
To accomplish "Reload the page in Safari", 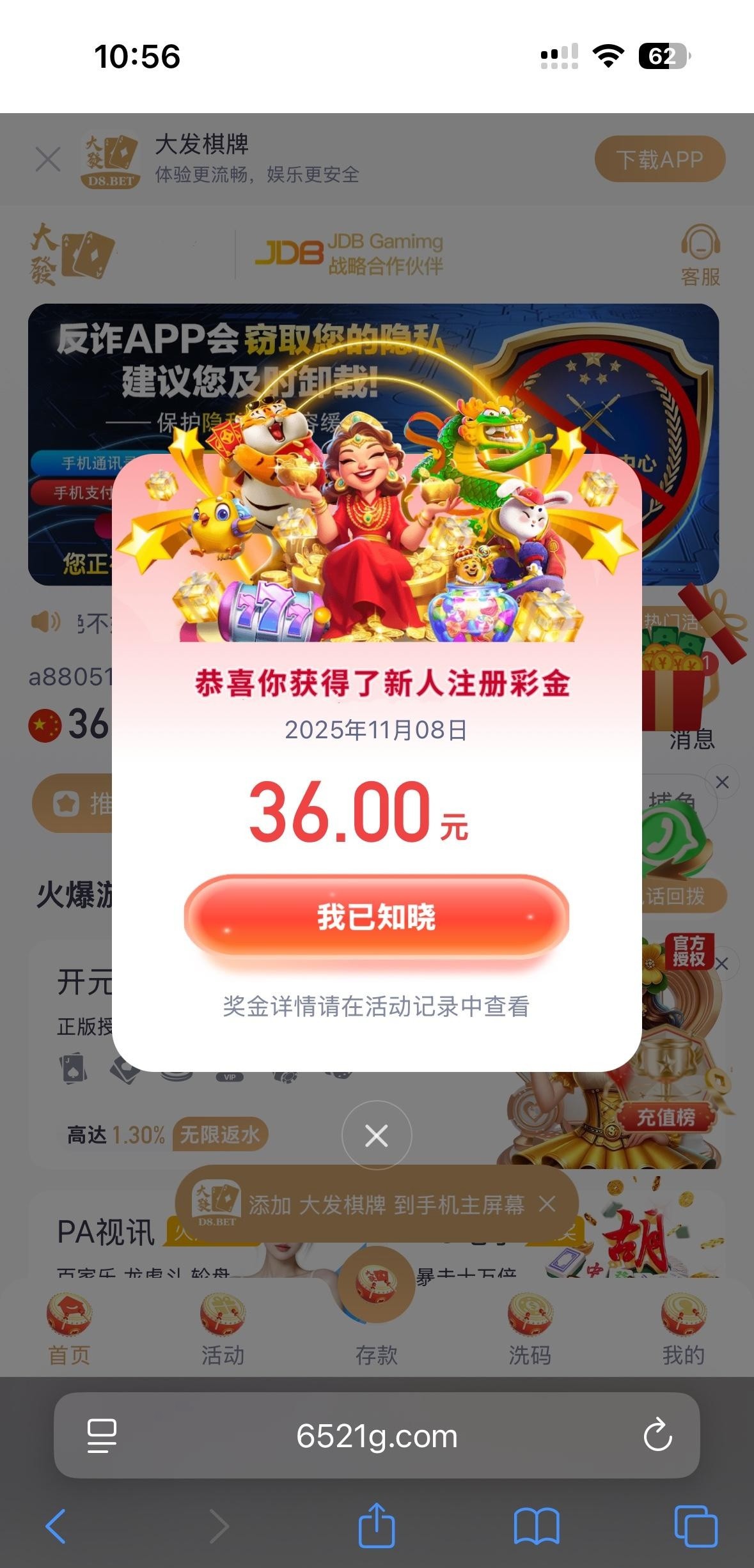I will [657, 1436].
